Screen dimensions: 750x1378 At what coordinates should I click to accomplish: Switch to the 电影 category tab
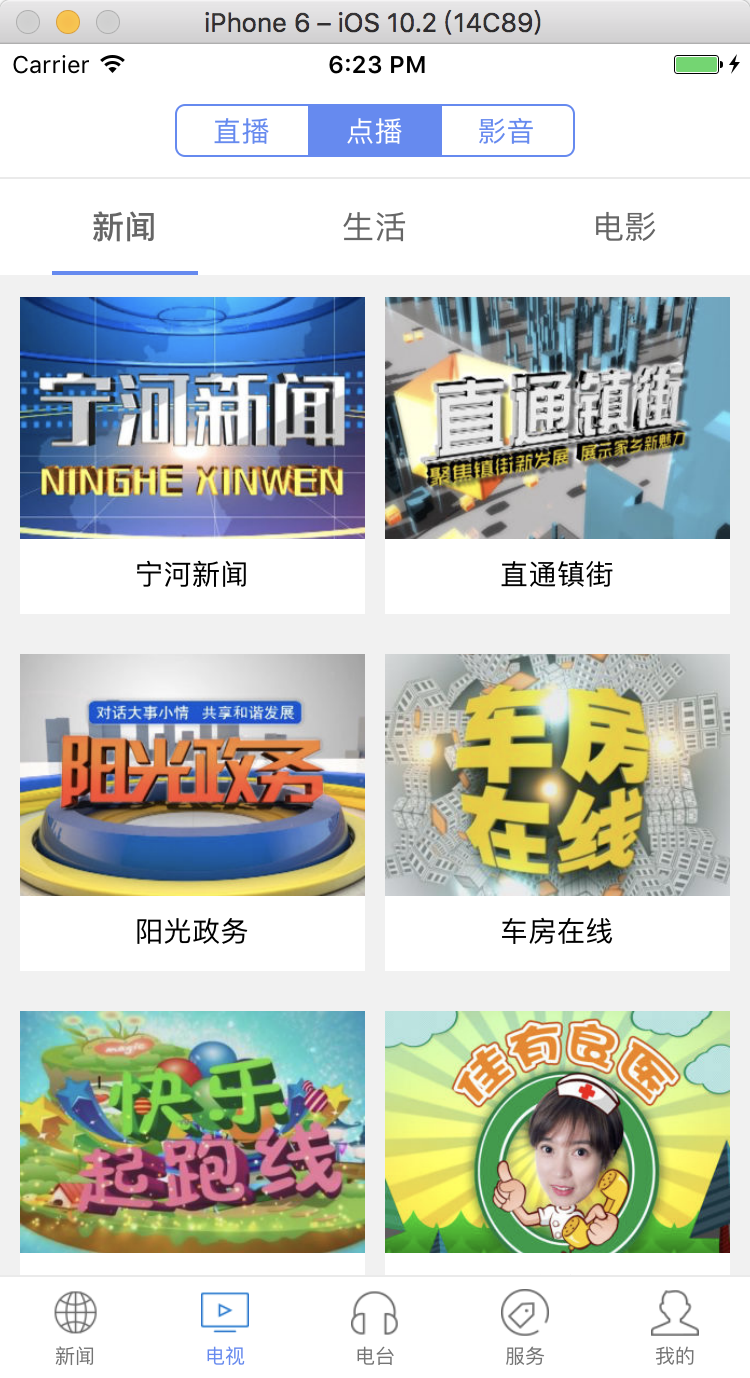[x=625, y=228]
